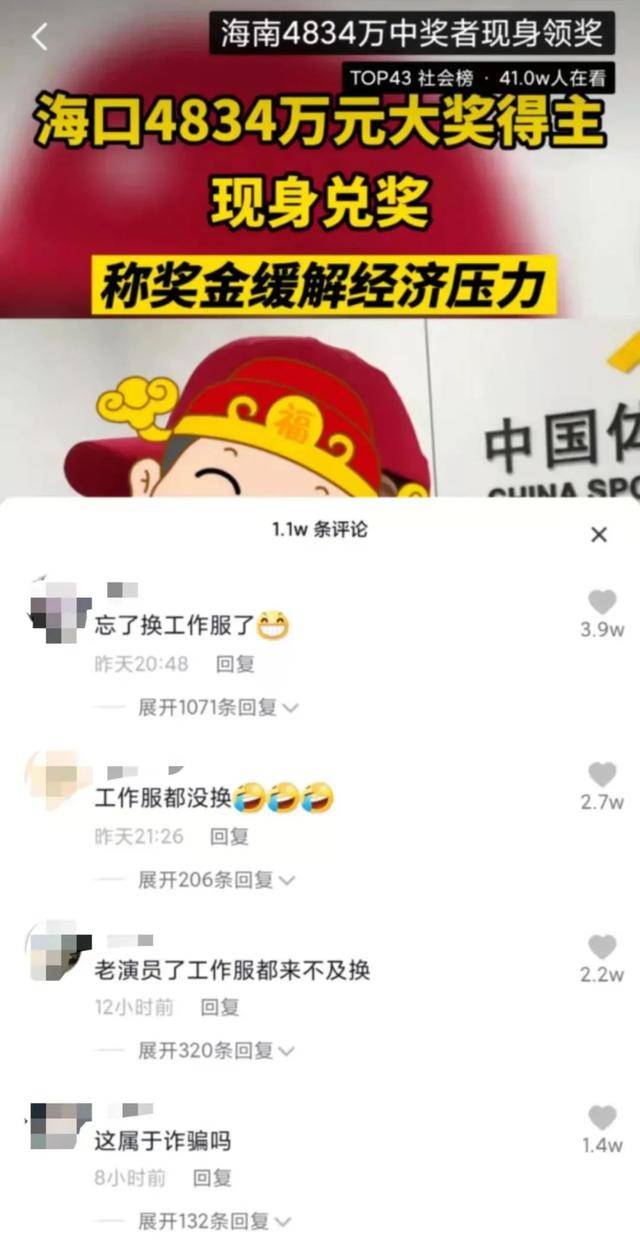Close the comments panel
Image resolution: width=640 pixels, height=1241 pixels.
tap(599, 535)
